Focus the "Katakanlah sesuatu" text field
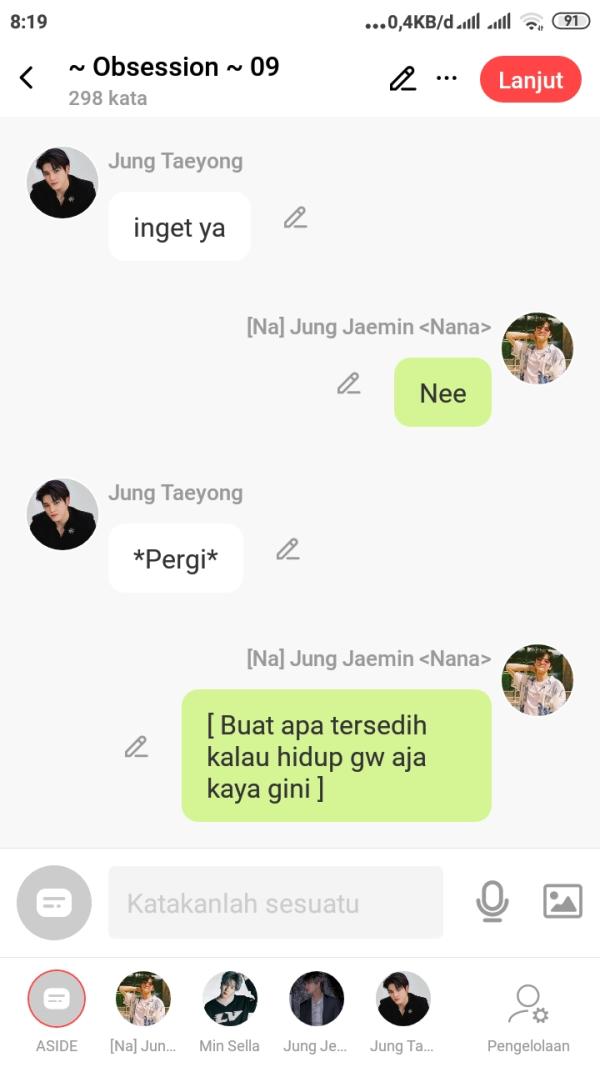This screenshot has height=1067, width=600. pos(275,903)
